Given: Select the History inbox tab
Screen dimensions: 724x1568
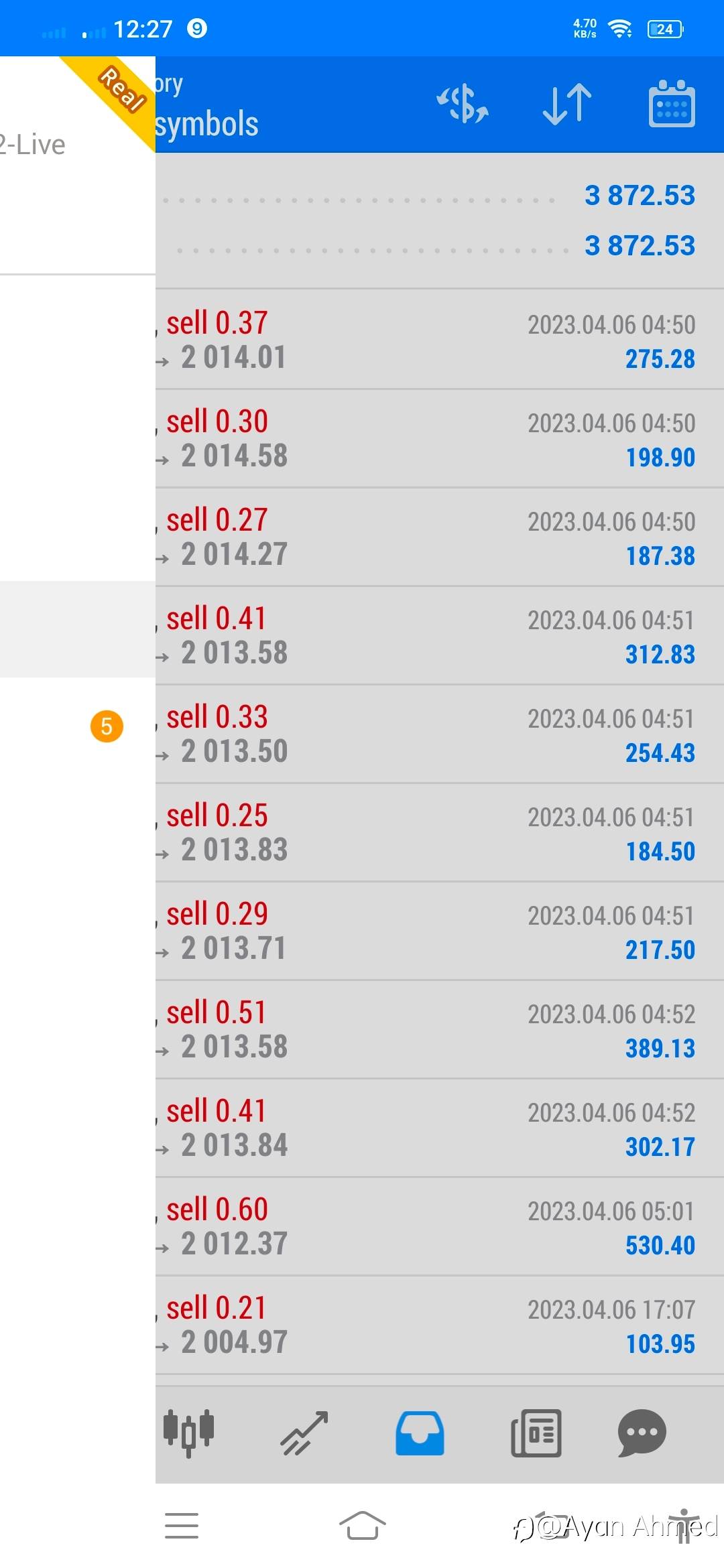Looking at the screenshot, I should [420, 1433].
